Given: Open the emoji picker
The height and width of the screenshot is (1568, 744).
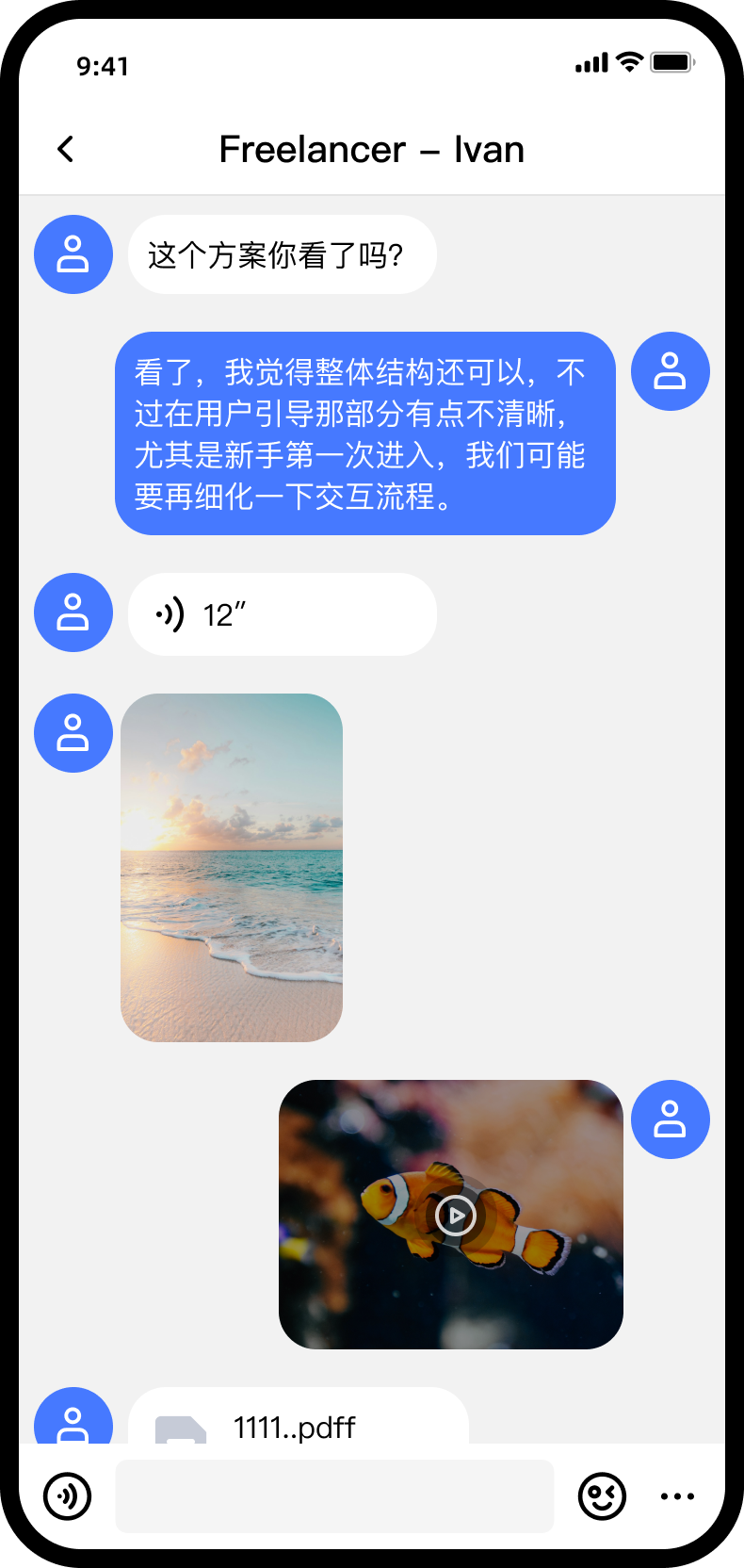Looking at the screenshot, I should (x=602, y=1495).
